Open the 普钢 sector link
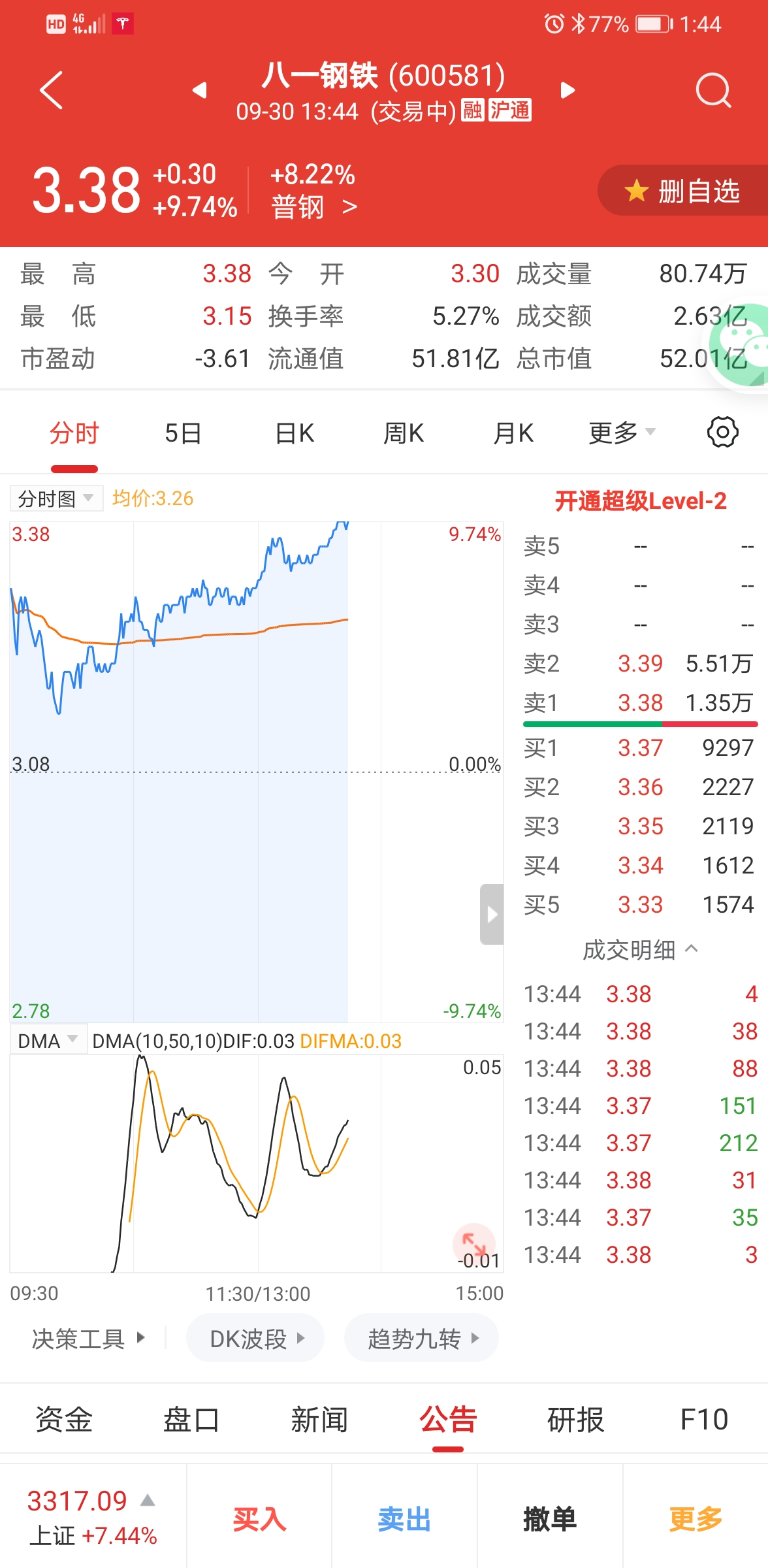The image size is (768, 1568). [x=313, y=208]
